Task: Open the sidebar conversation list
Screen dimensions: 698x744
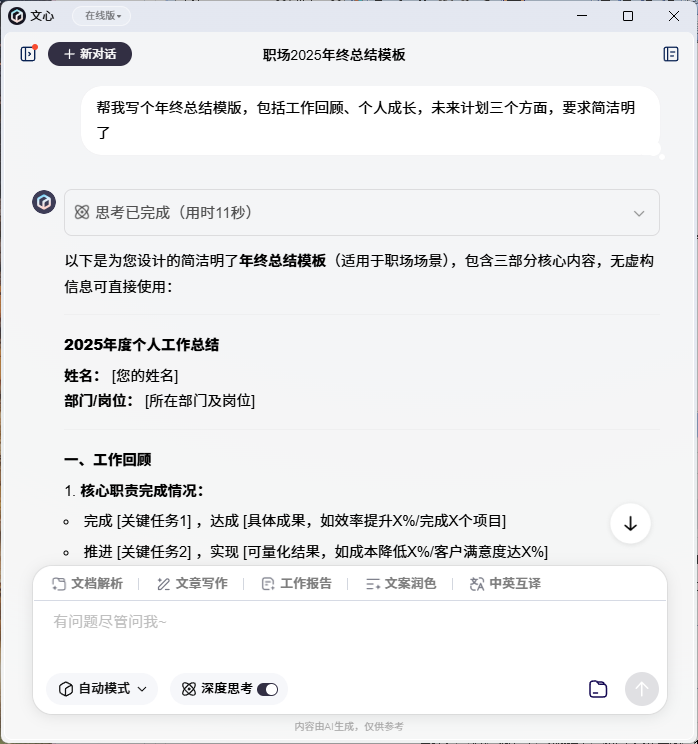Action: coord(28,54)
